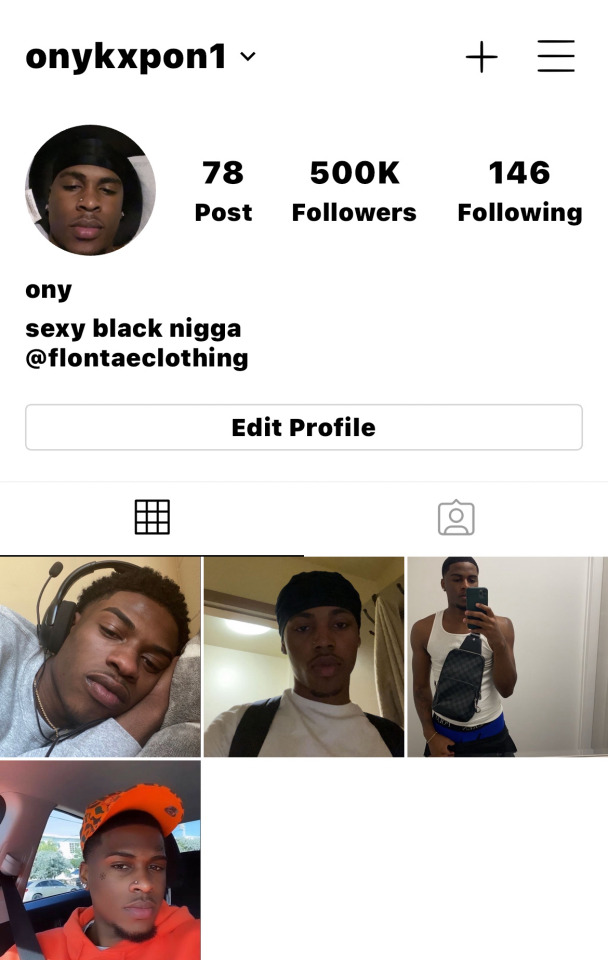Open the post with the headset selfie
Image resolution: width=608 pixels, height=960 pixels.
(x=100, y=657)
